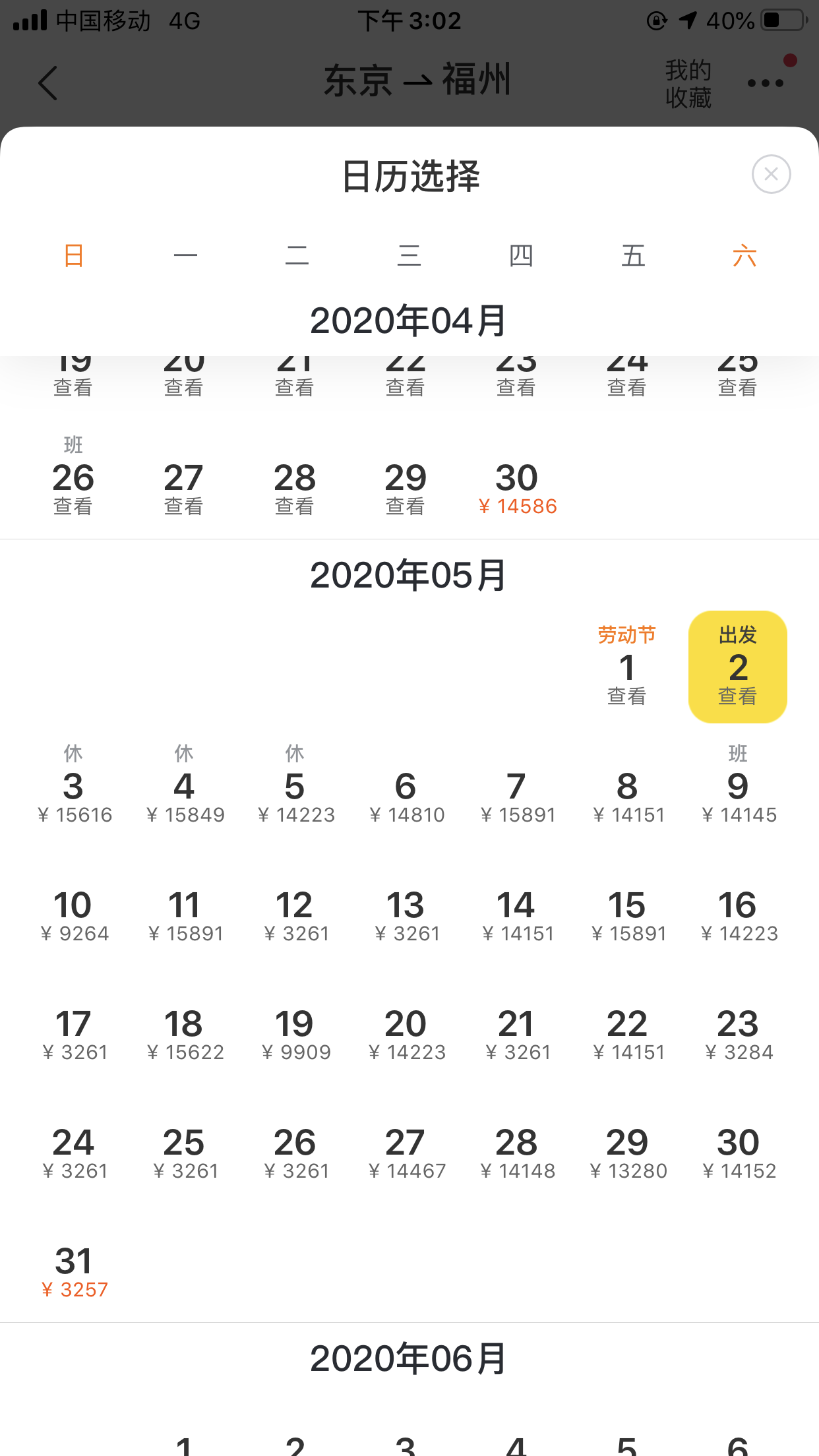
Task: Select May 31 lowest fare ¥3257
Action: (74, 1271)
